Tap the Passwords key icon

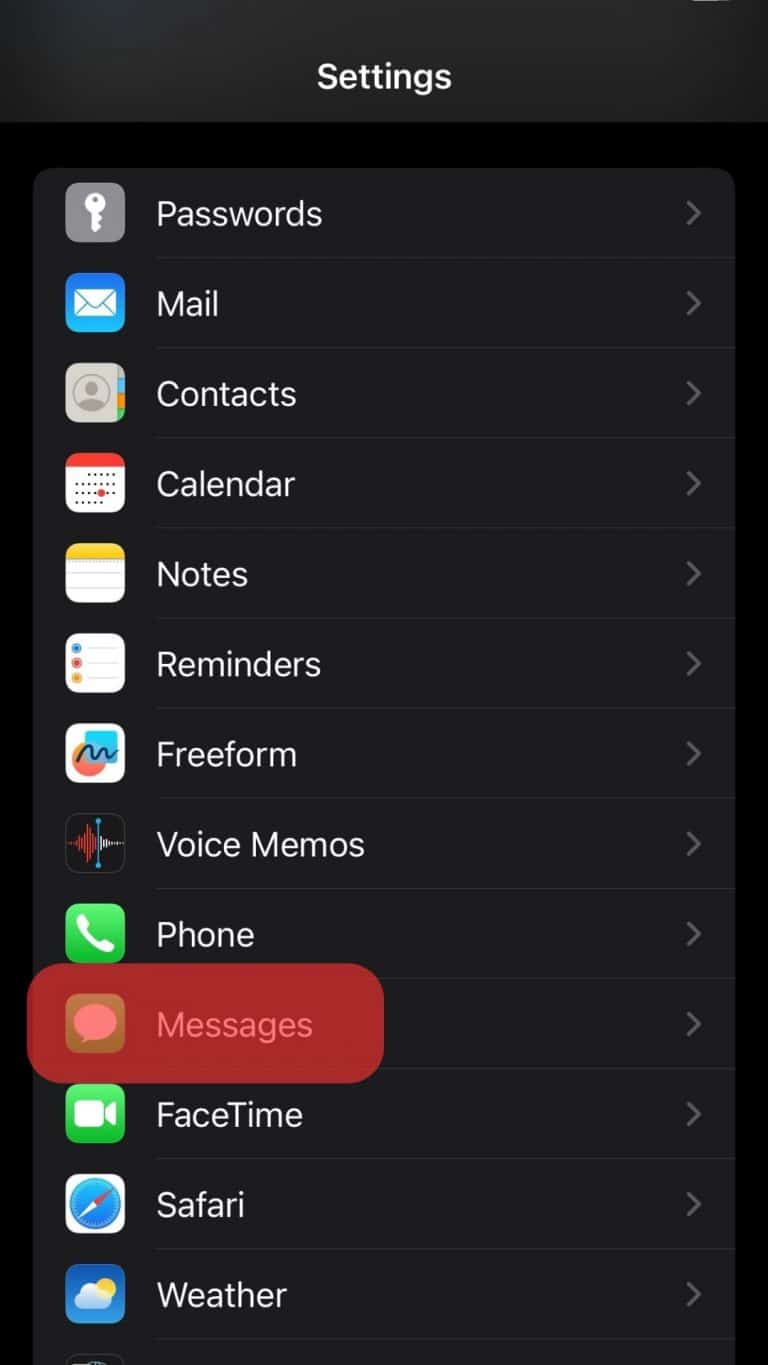[x=95, y=213]
